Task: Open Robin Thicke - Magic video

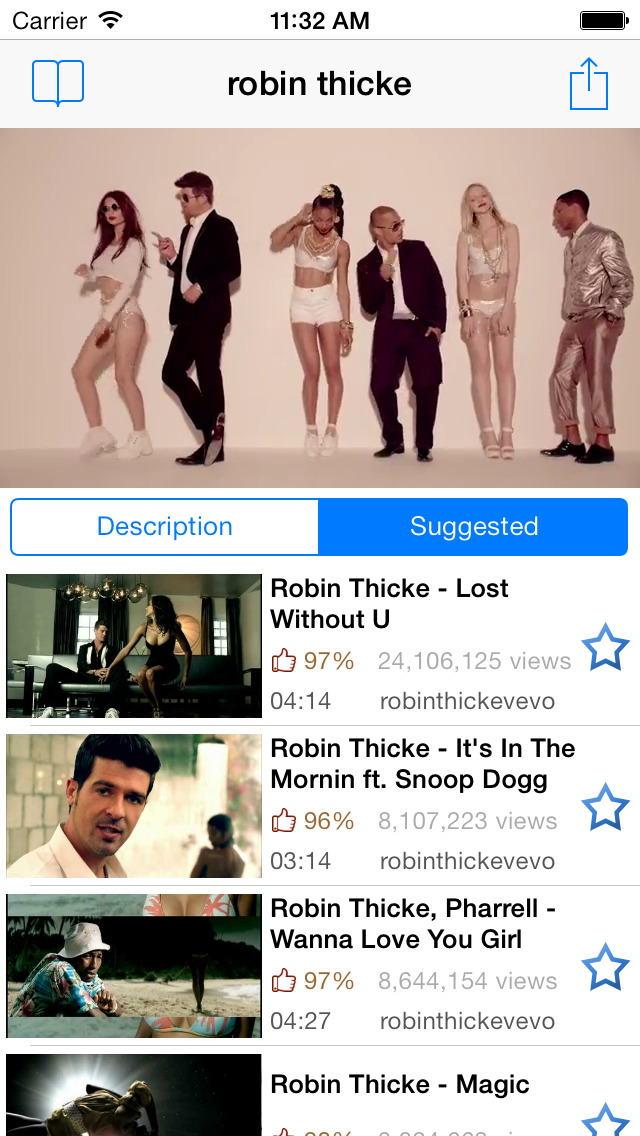Action: (x=320, y=1092)
